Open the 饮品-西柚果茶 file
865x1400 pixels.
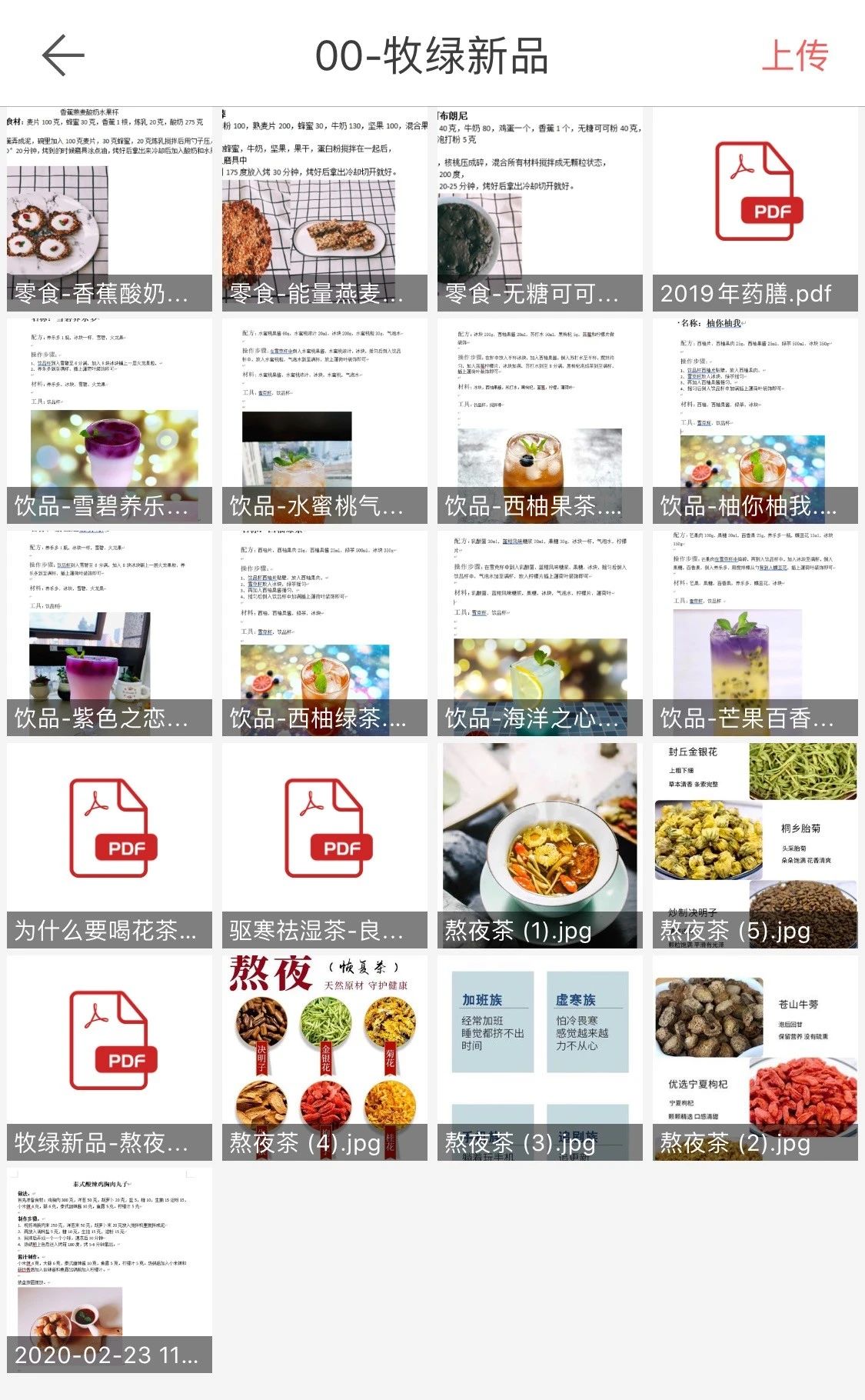click(540, 422)
